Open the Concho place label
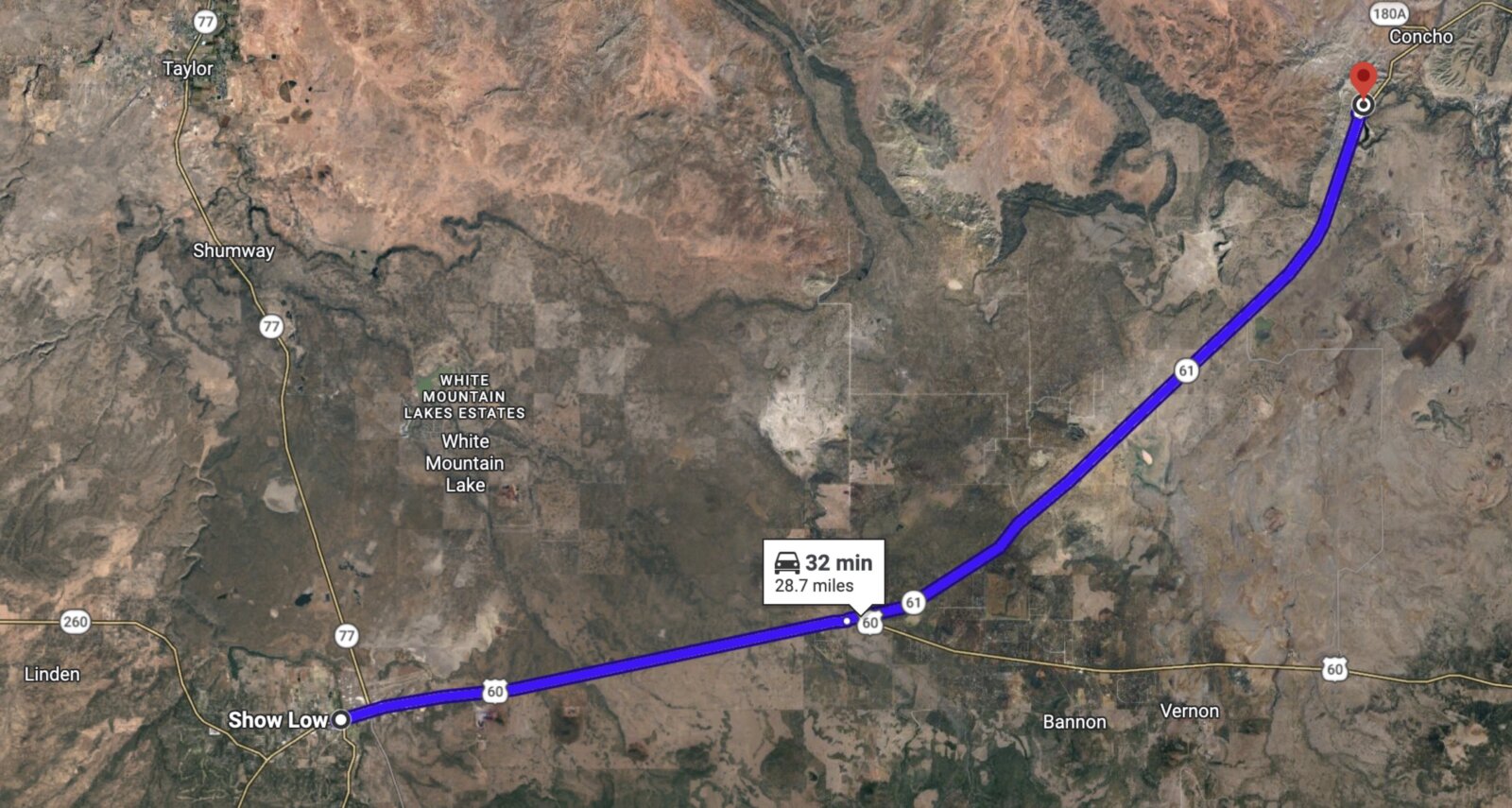 [x=1420, y=36]
